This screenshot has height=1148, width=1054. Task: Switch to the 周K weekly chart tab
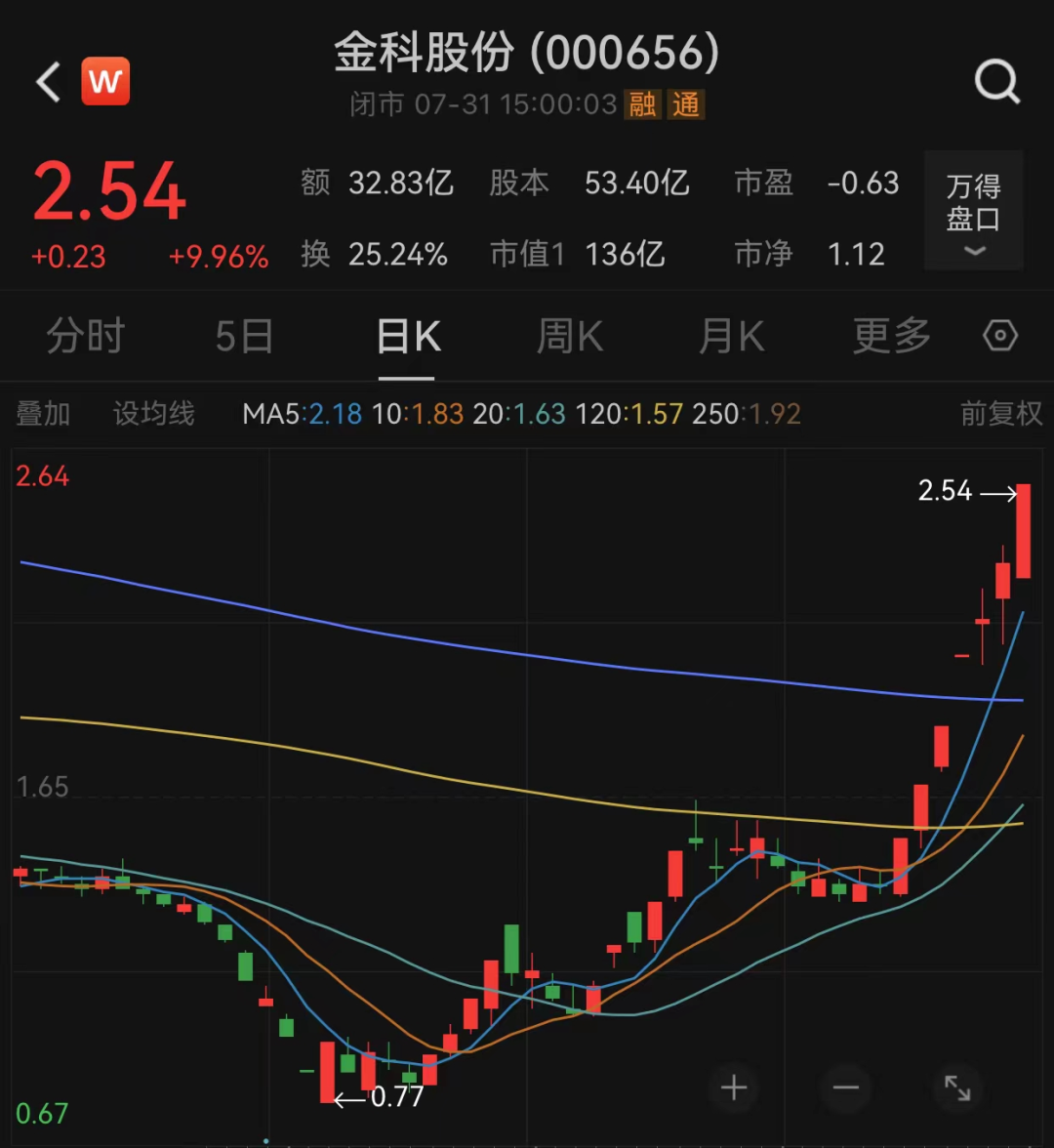[570, 335]
